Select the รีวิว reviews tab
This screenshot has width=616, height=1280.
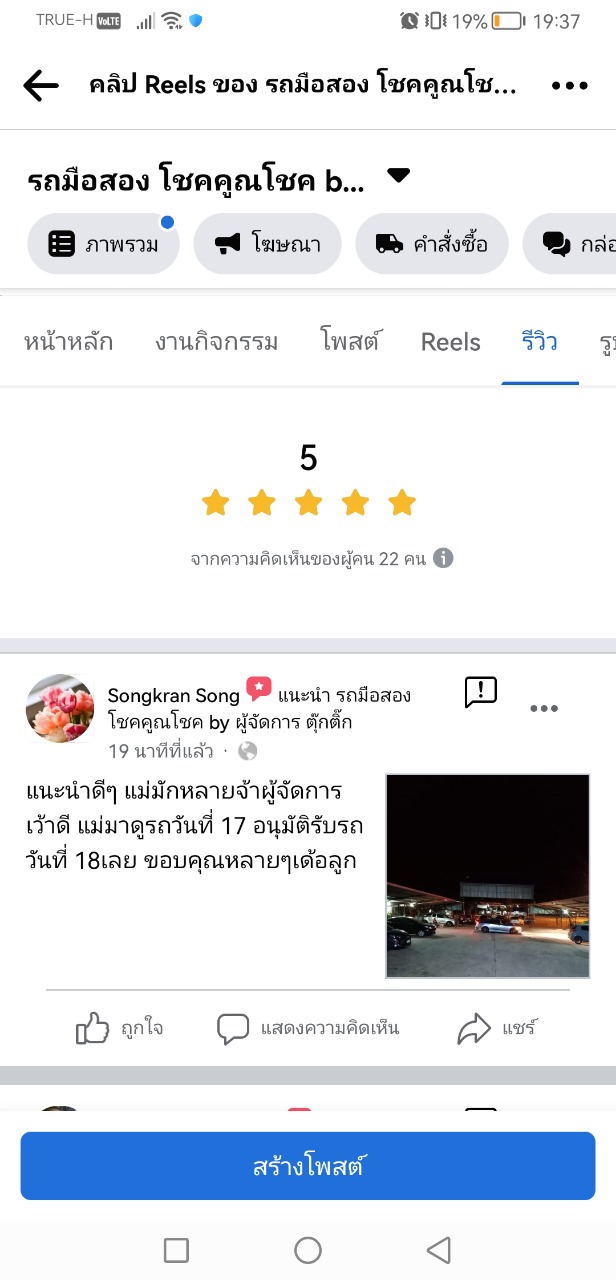click(x=540, y=342)
